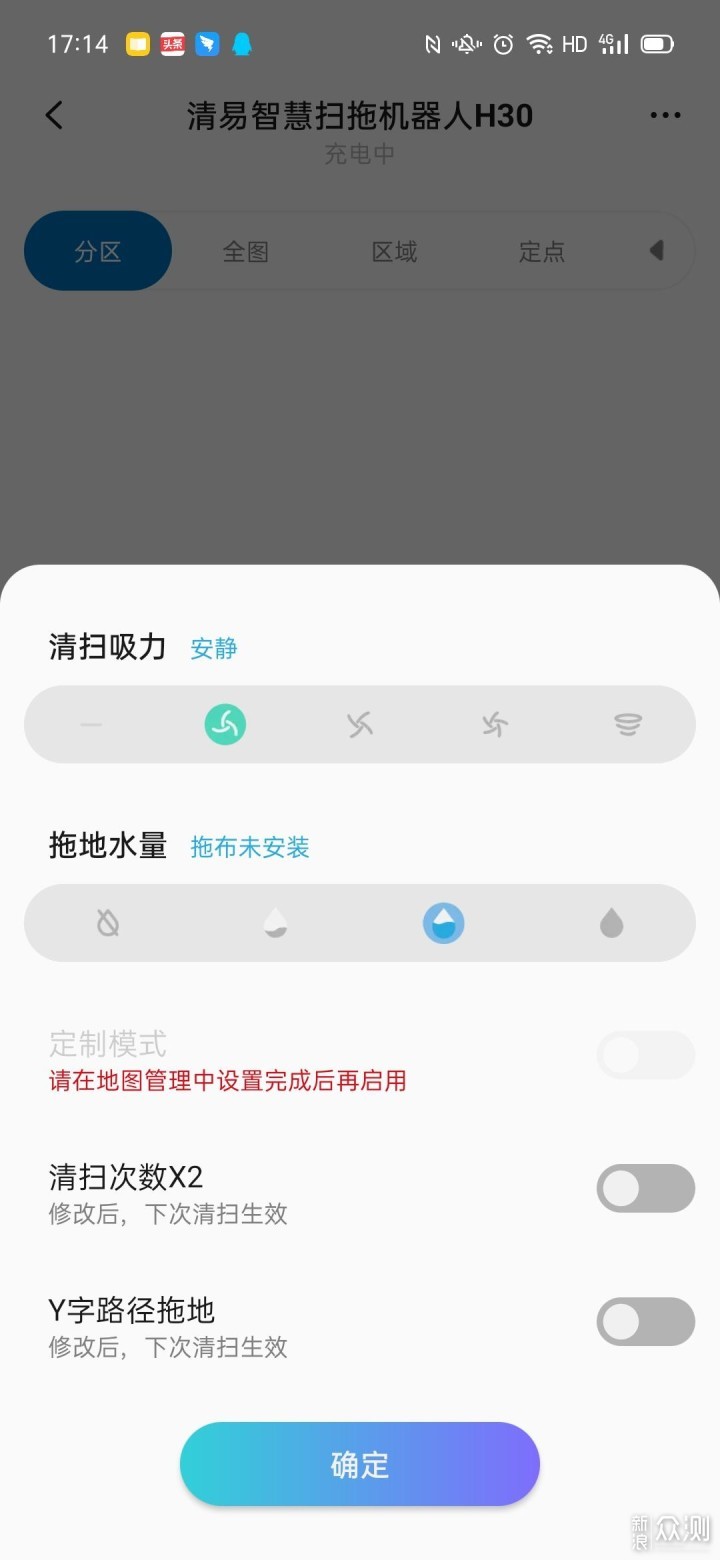Viewport: 720px width, 1560px height.
Task: Choose the strong suction fan level
Action: (x=494, y=724)
